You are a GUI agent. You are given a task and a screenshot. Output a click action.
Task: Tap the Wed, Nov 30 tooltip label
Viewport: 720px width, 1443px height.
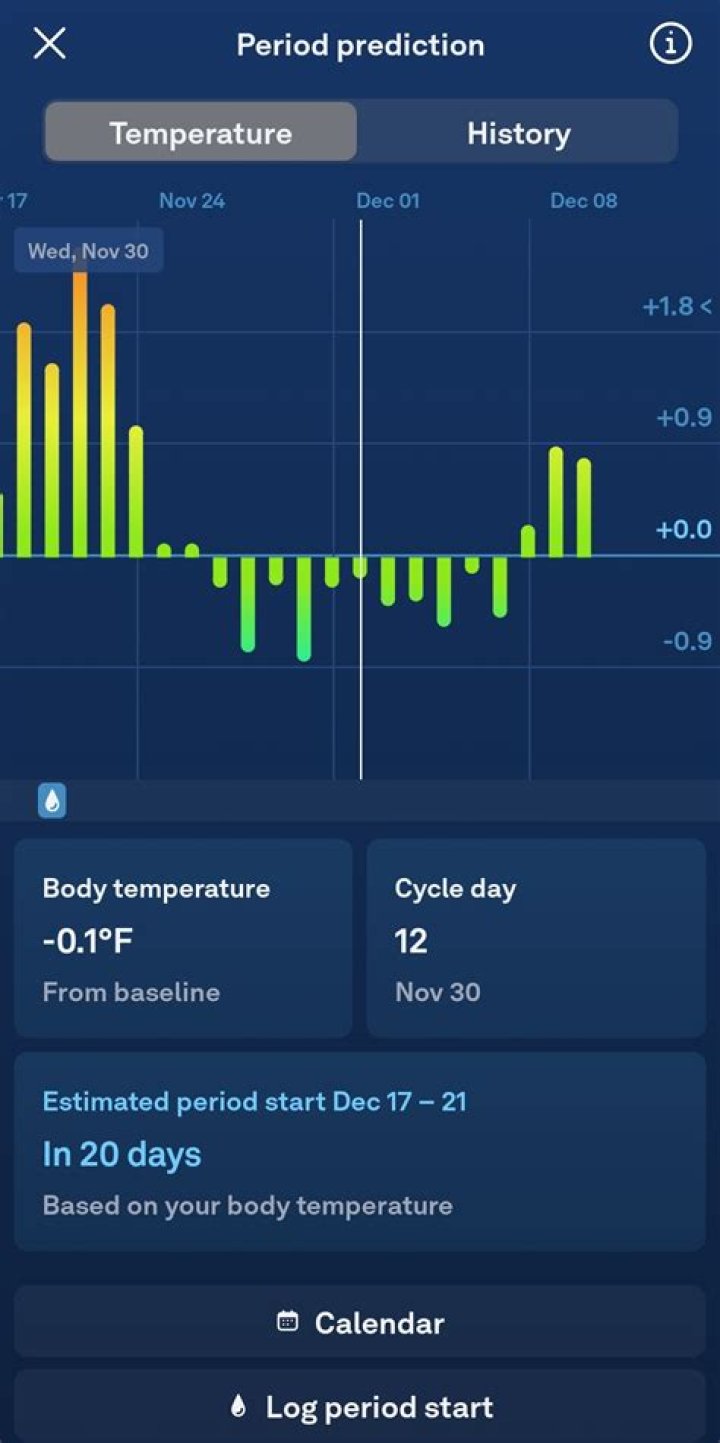pos(88,251)
